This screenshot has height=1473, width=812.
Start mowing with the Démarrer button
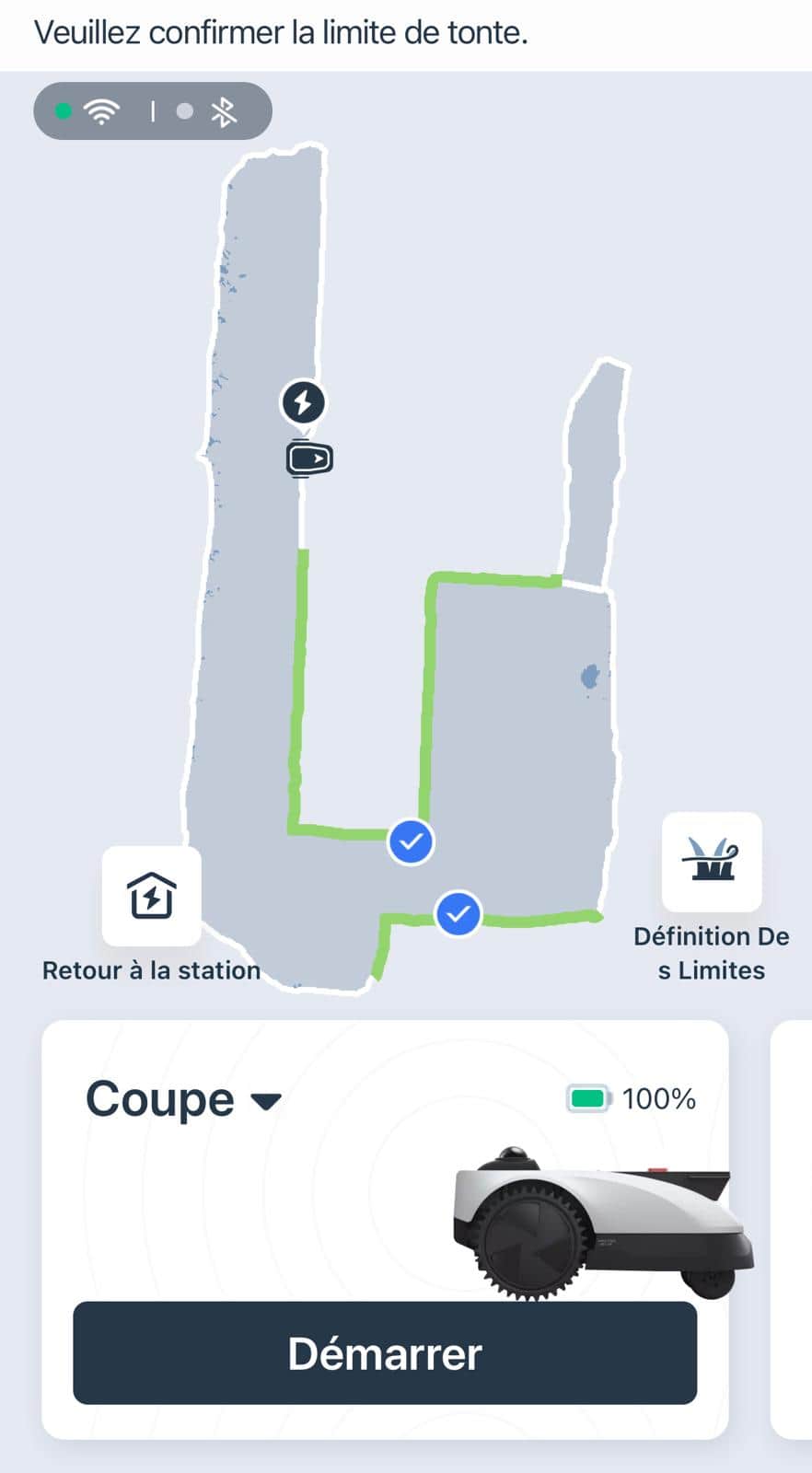pyautogui.click(x=385, y=1352)
